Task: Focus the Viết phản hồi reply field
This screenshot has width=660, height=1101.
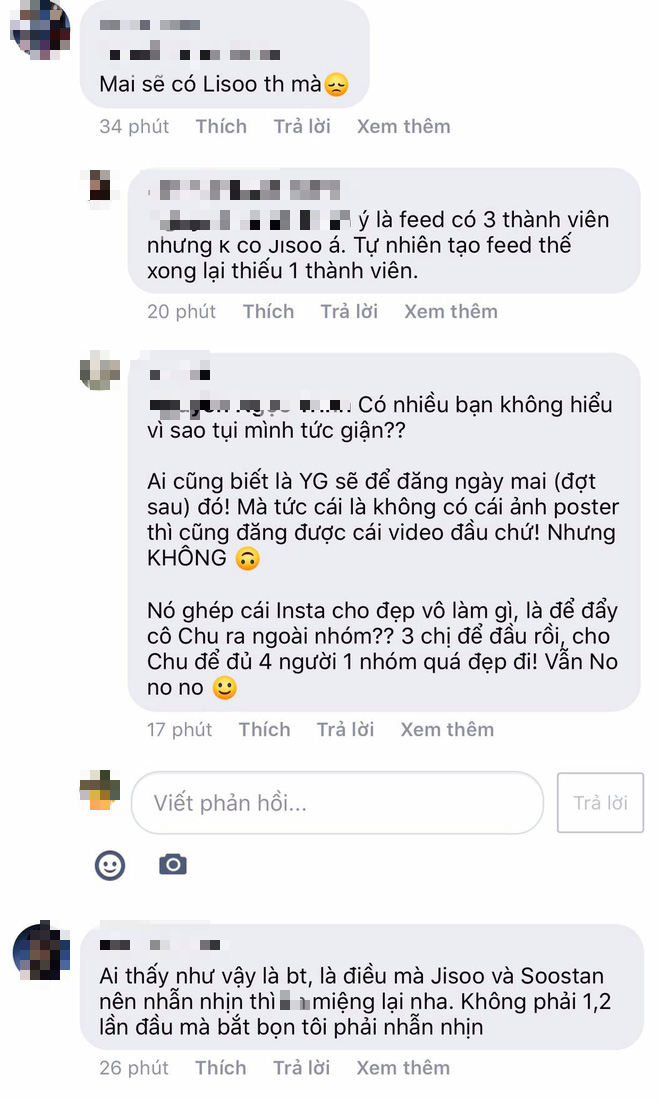Action: pos(337,803)
